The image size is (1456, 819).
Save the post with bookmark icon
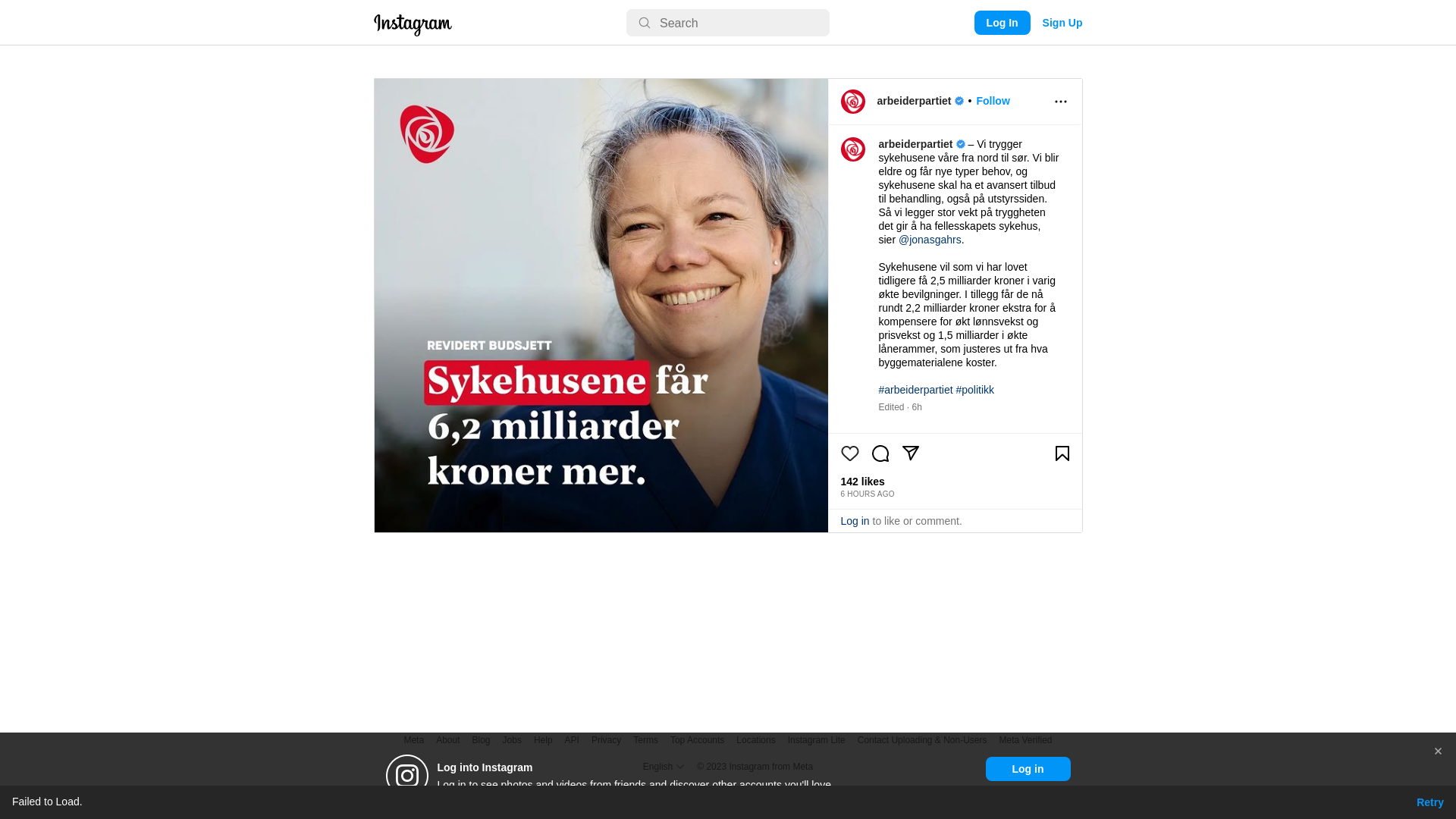tap(1062, 453)
